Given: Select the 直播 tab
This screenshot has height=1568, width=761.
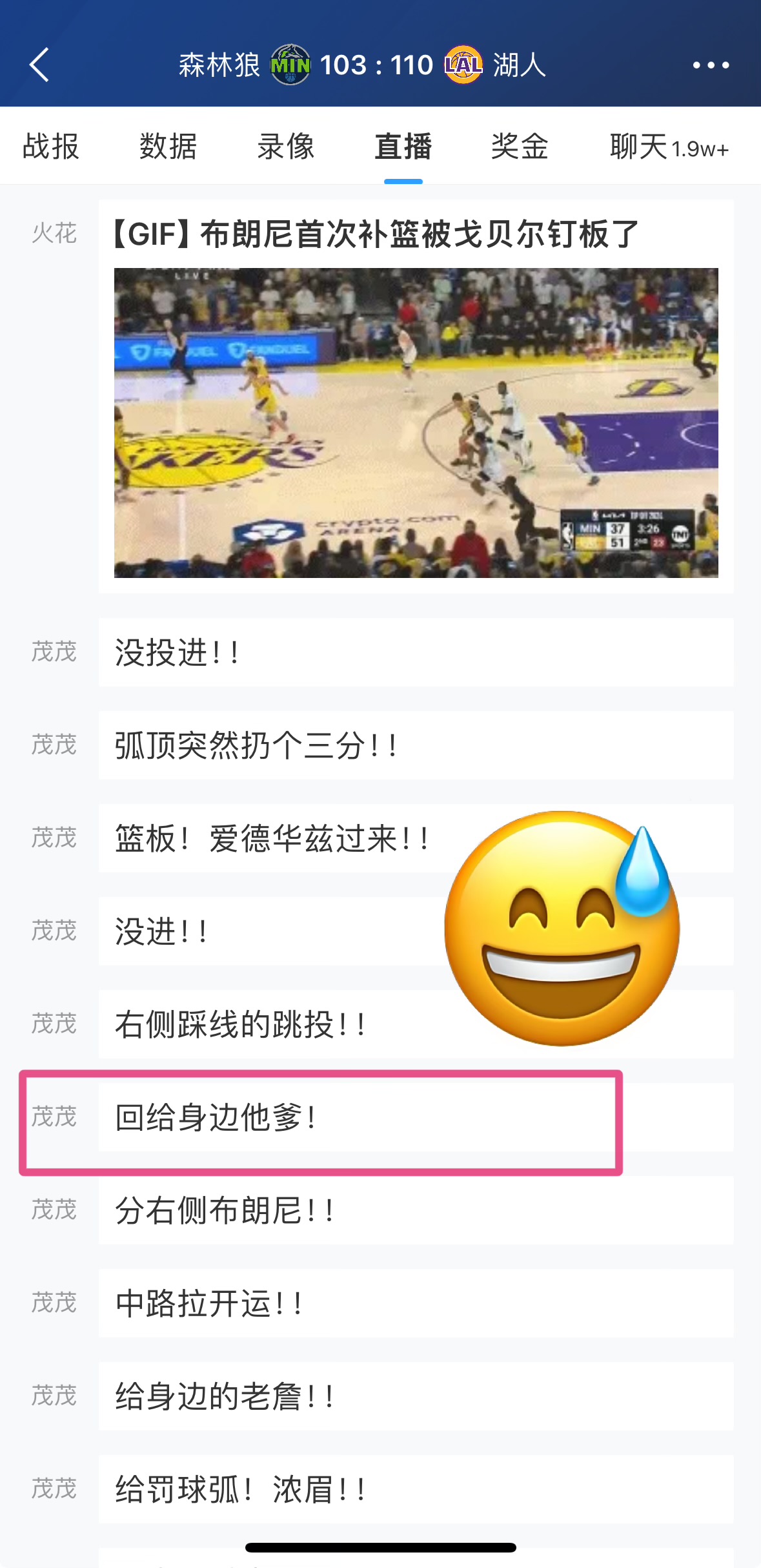Looking at the screenshot, I should (403, 147).
